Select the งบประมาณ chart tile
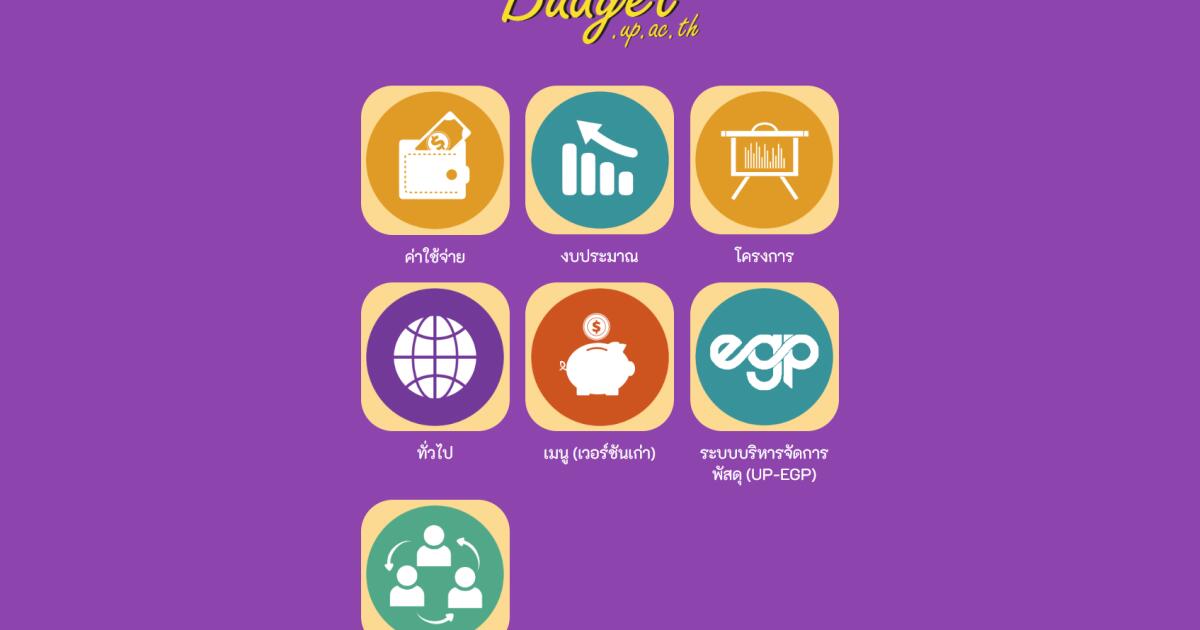 click(599, 160)
